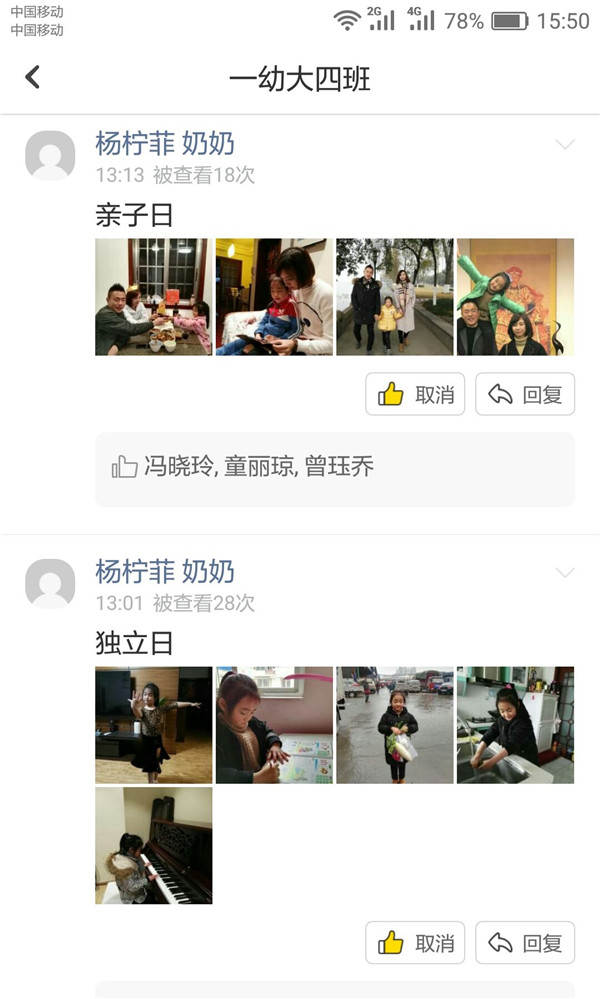
Task: Expand dropdown arrow on 亲子日 post
Action: tap(565, 145)
